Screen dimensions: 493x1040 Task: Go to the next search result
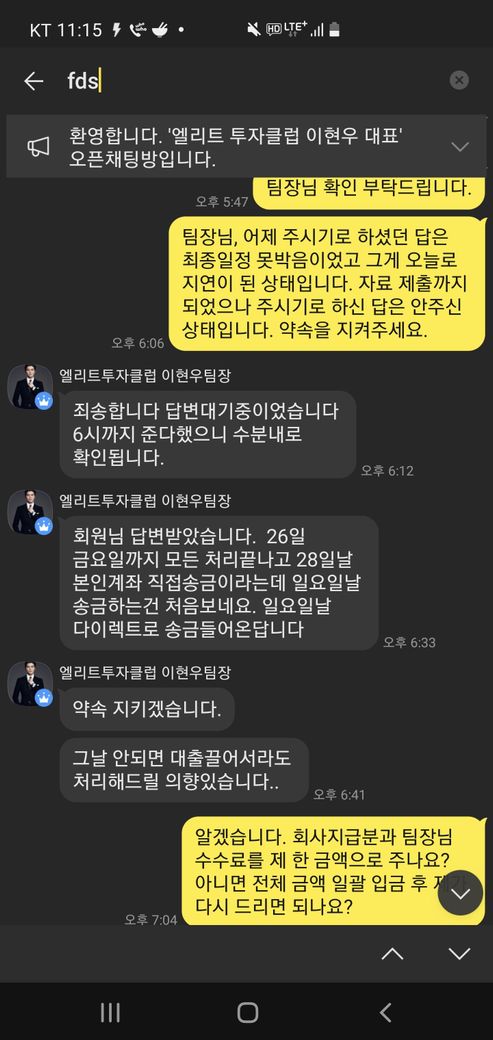459,954
